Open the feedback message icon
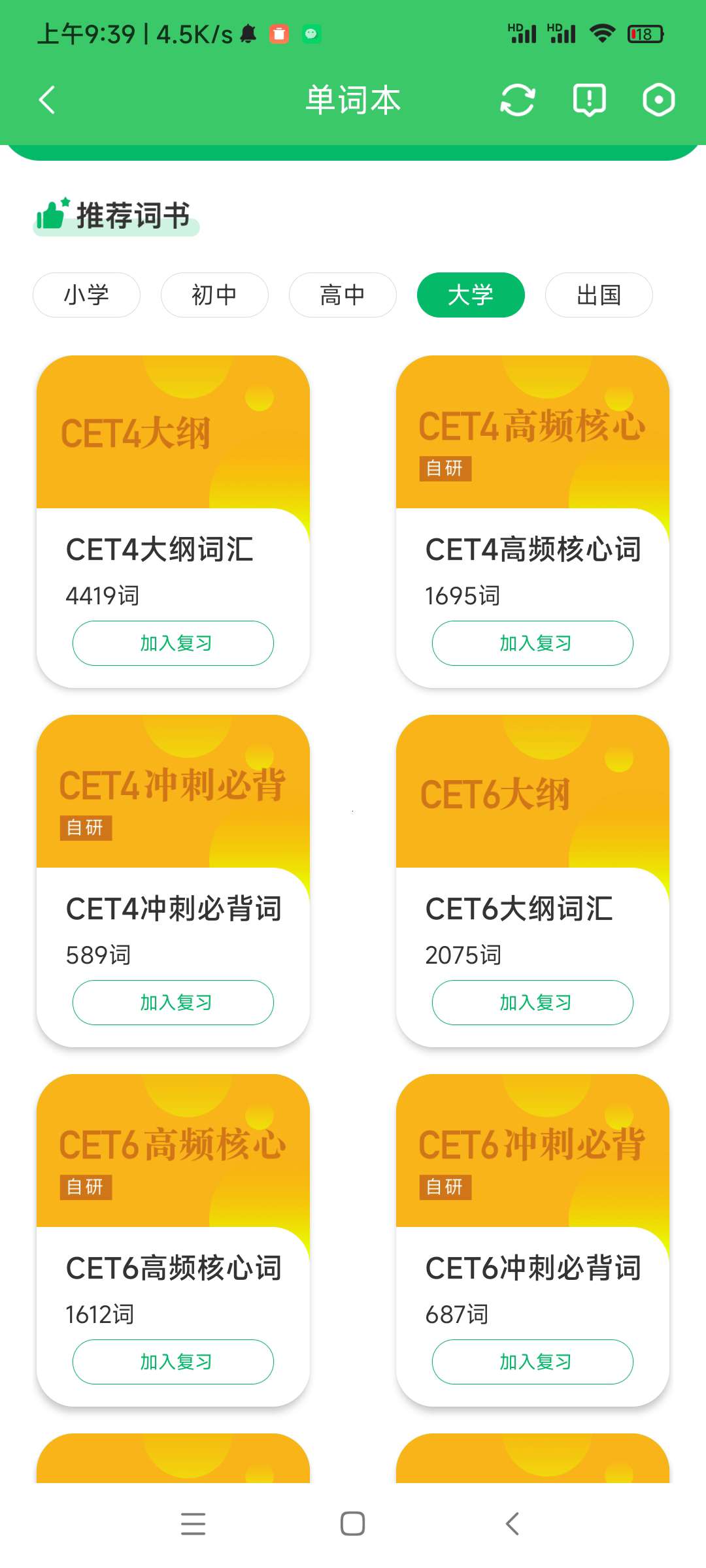 click(589, 100)
